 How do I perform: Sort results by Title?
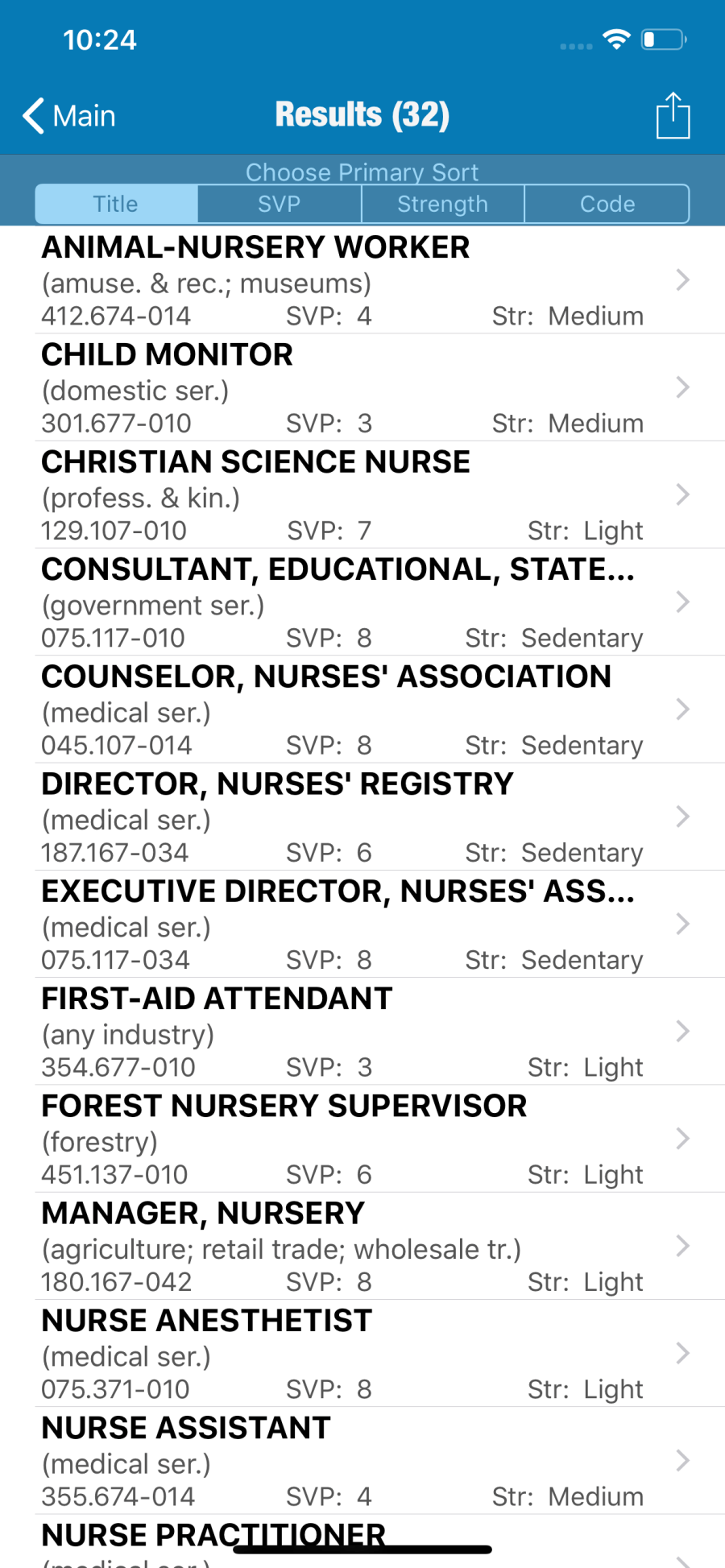pyautogui.click(x=116, y=204)
